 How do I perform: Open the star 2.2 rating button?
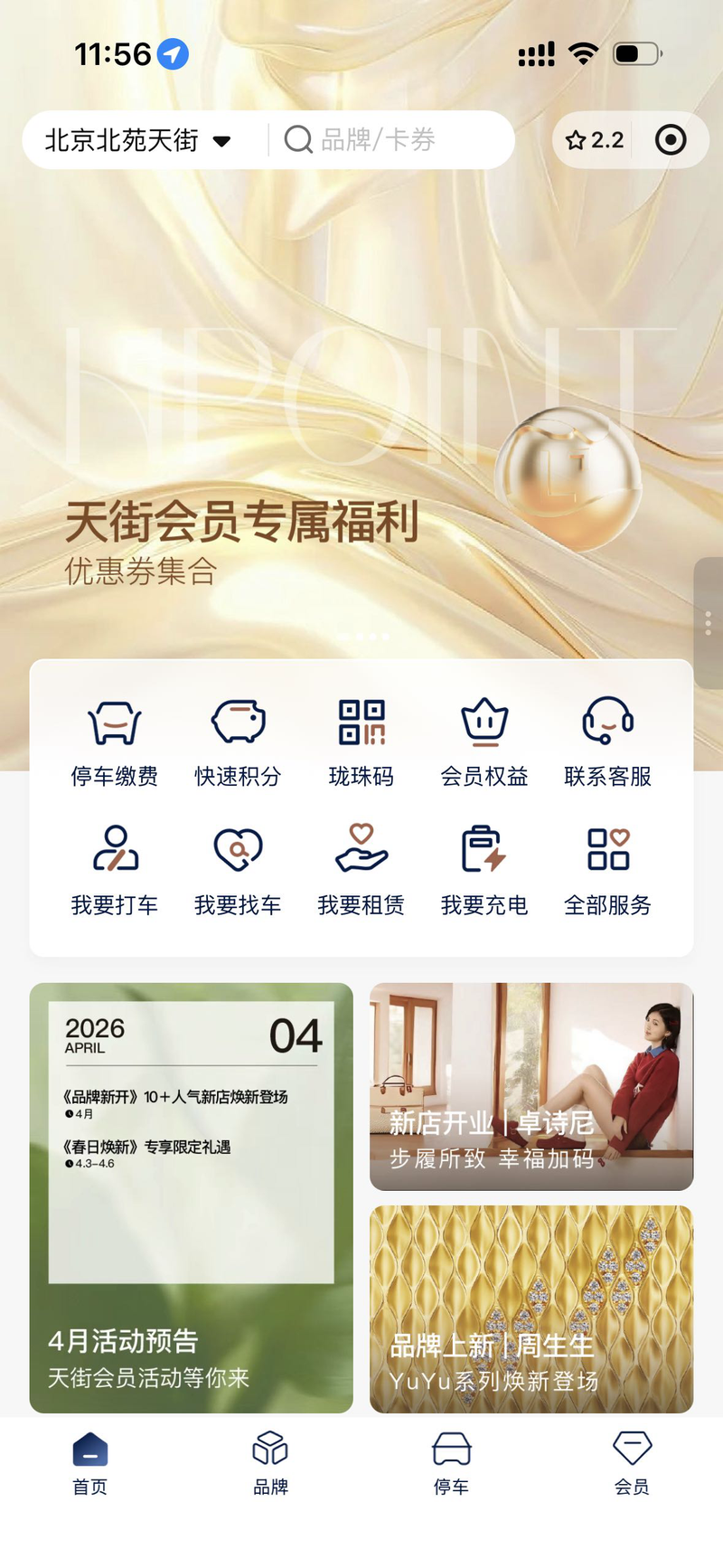[594, 140]
